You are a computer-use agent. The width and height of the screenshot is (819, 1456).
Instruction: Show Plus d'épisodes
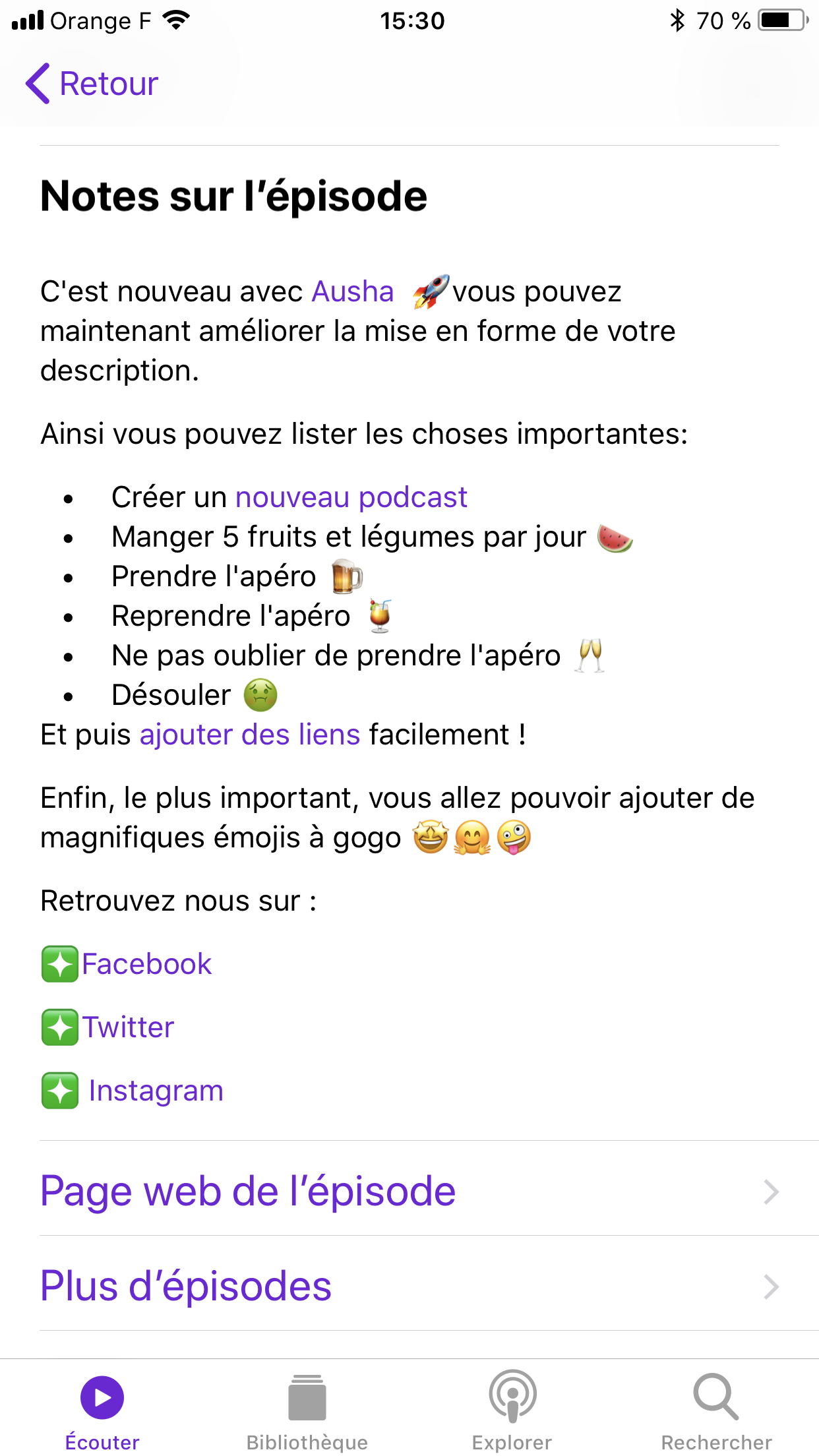(409, 1286)
